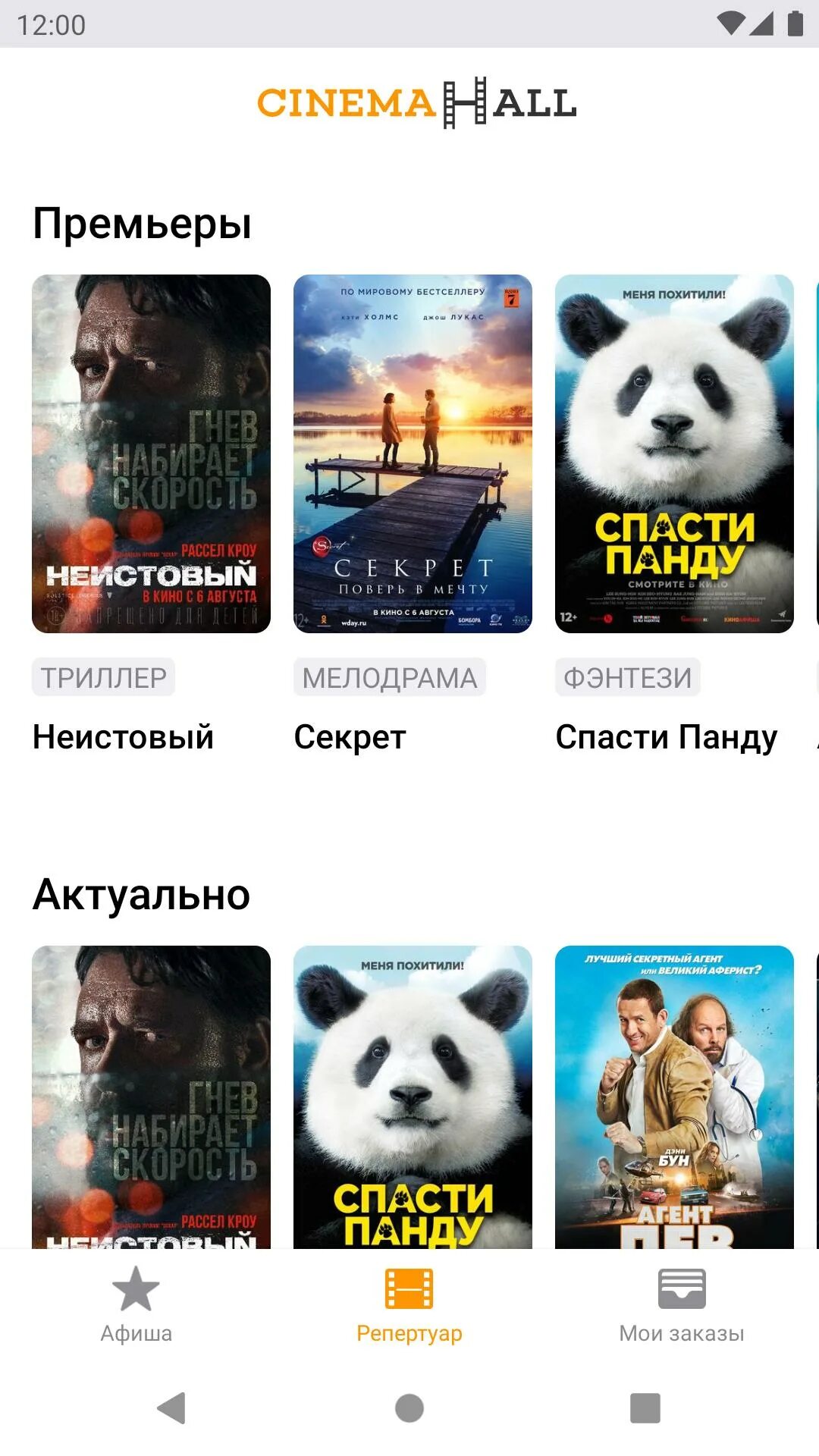This screenshot has width=819, height=1456.
Task: Open the Спасти Панду poster in Премьеры
Action: click(x=674, y=453)
